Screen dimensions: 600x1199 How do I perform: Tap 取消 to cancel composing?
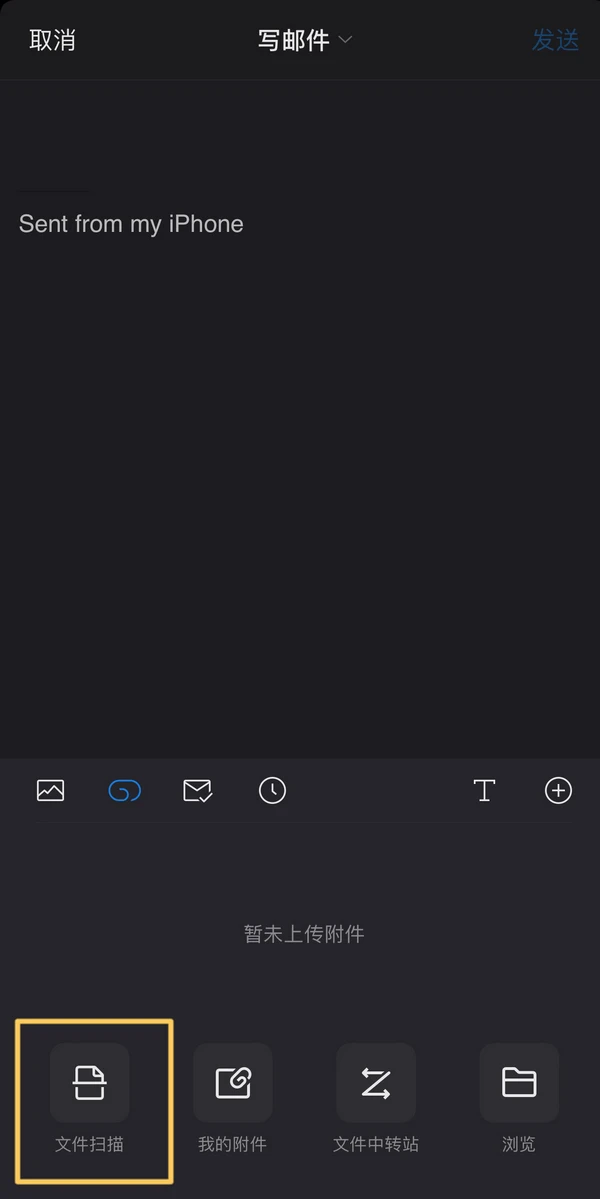click(52, 40)
